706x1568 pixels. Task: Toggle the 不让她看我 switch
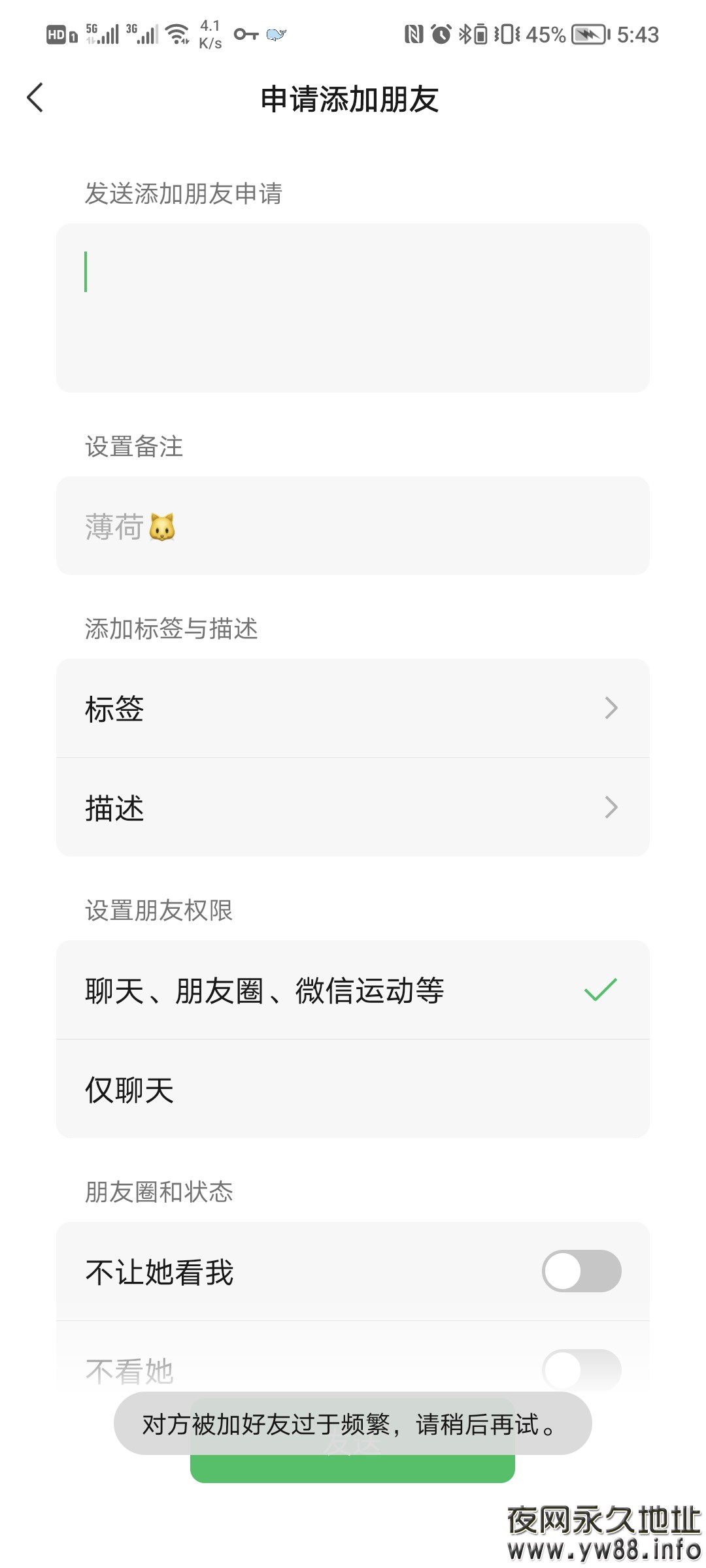581,1271
